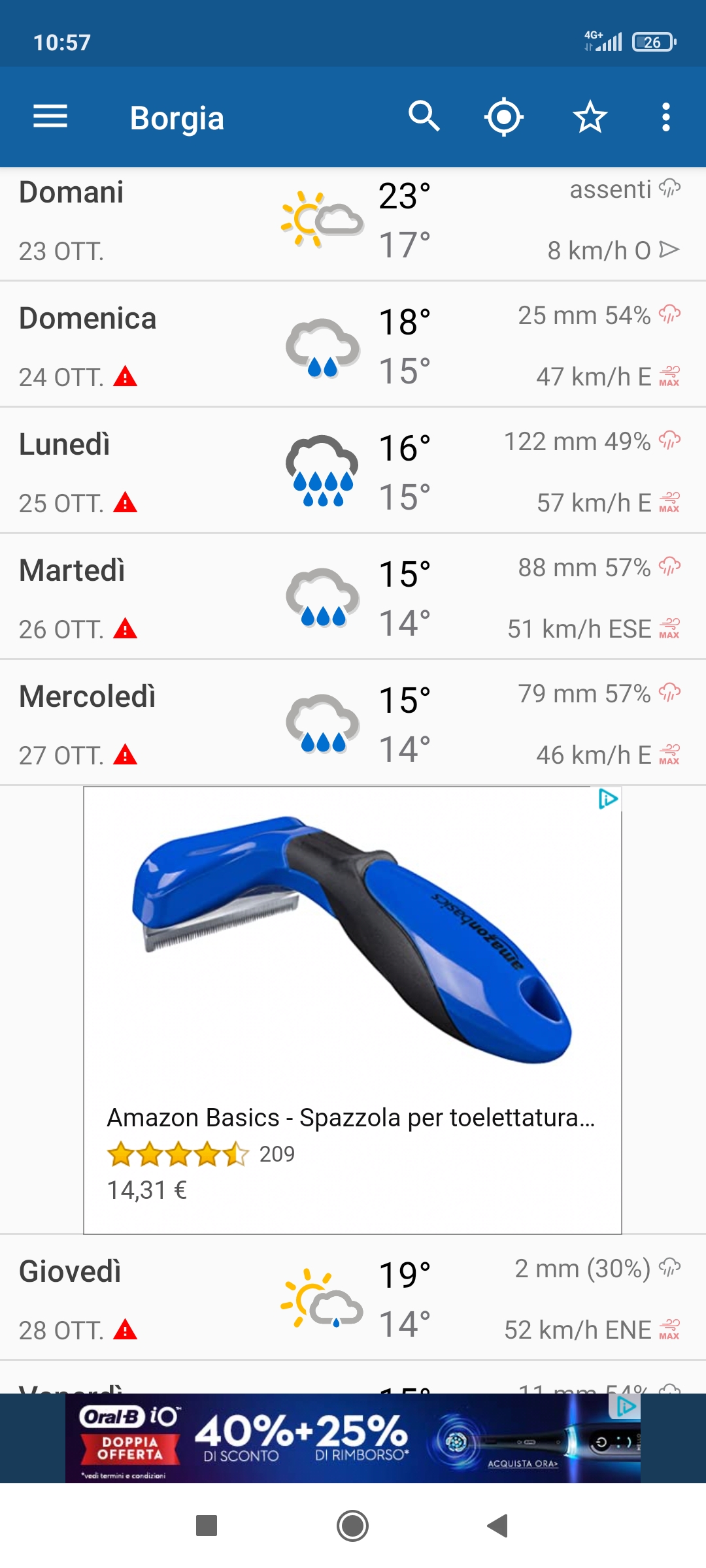This screenshot has height=1568, width=706.
Task: Search for another location
Action: coord(424,118)
